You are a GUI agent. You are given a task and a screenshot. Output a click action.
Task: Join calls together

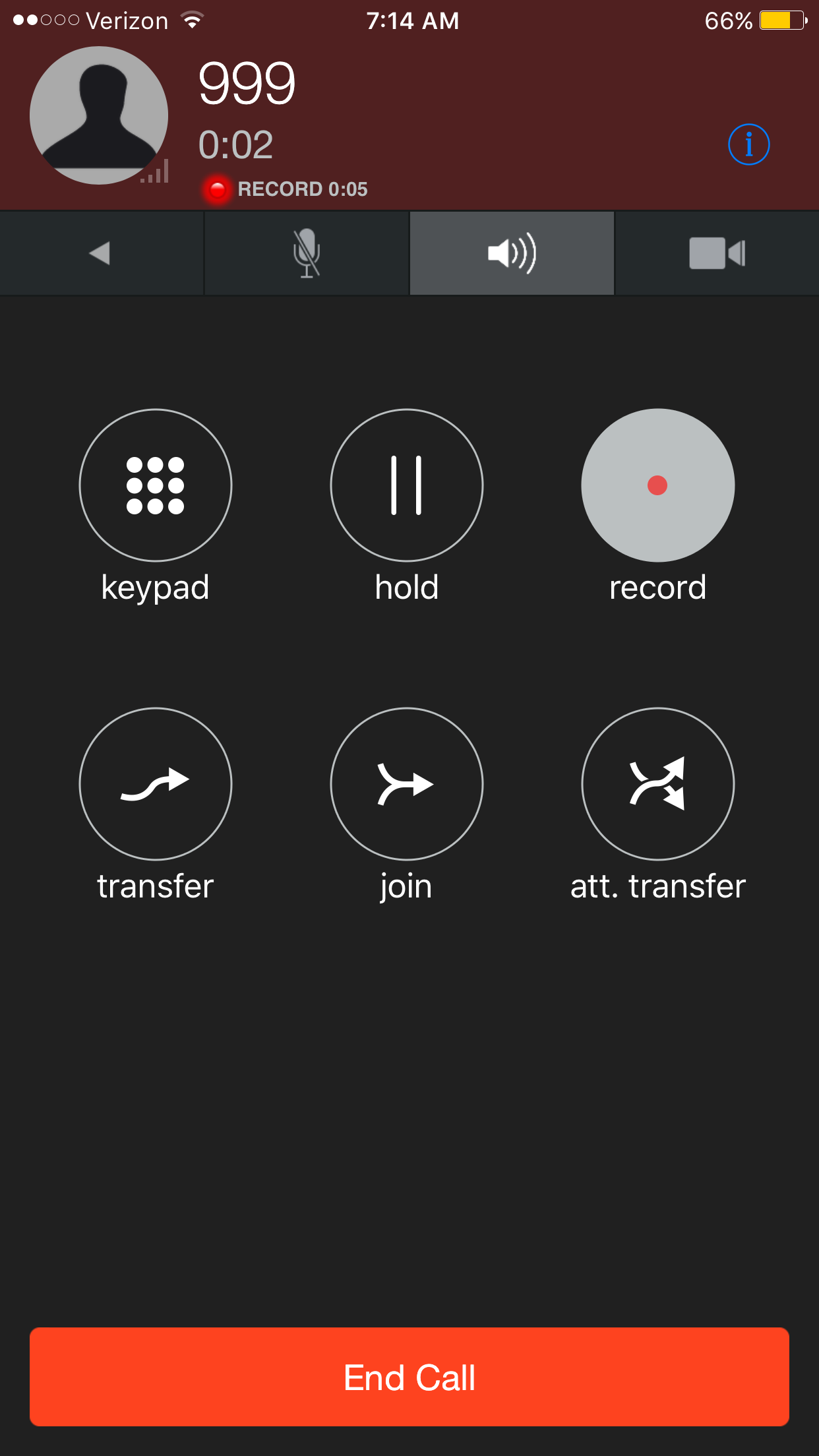pos(407,784)
